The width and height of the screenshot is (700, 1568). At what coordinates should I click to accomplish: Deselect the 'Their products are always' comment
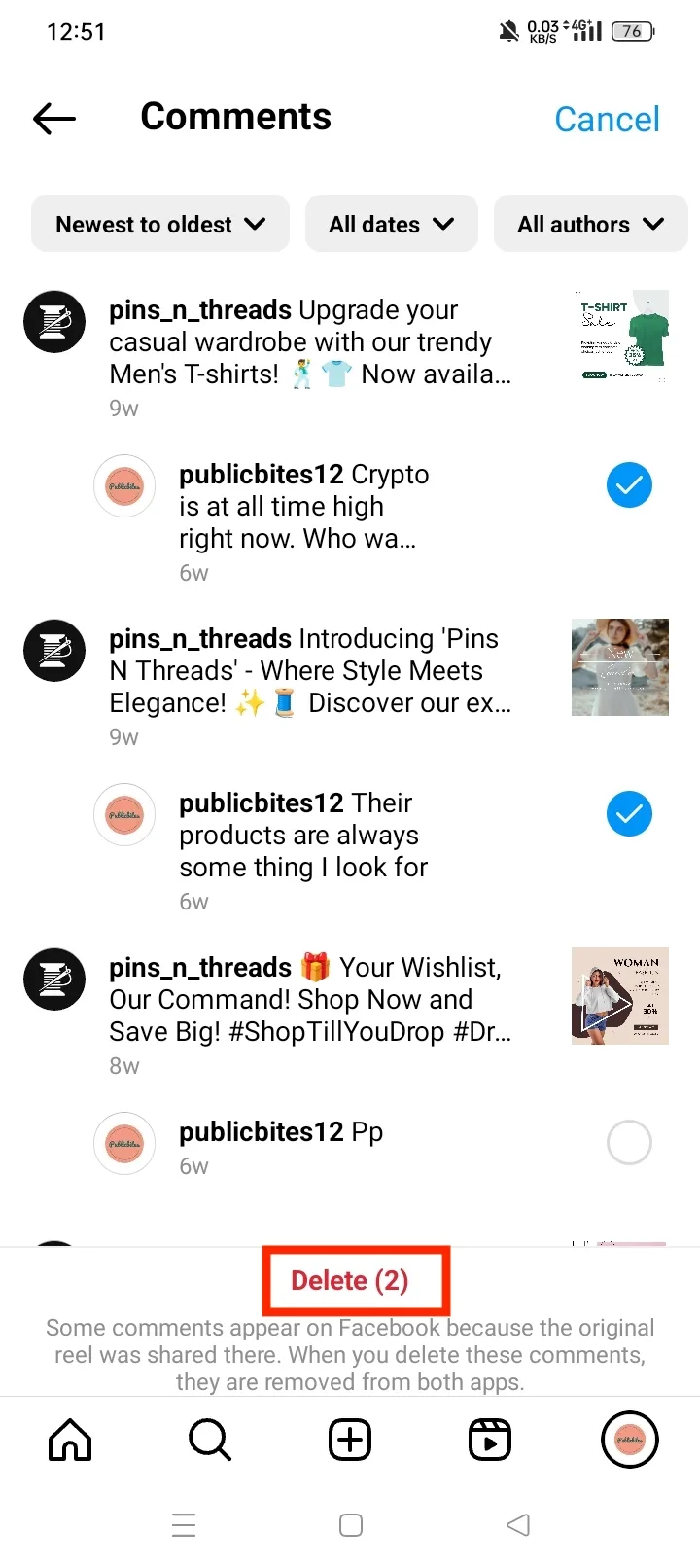[629, 814]
